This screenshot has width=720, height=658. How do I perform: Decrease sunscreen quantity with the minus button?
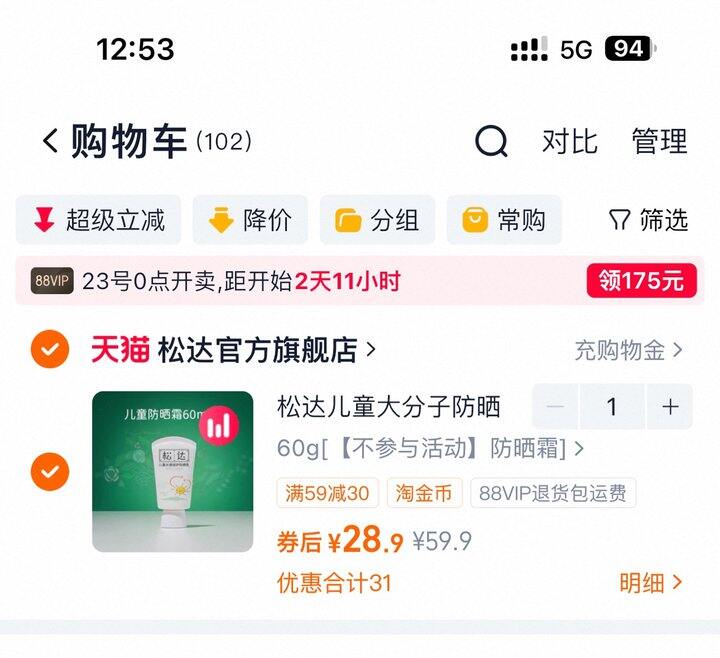(x=556, y=407)
